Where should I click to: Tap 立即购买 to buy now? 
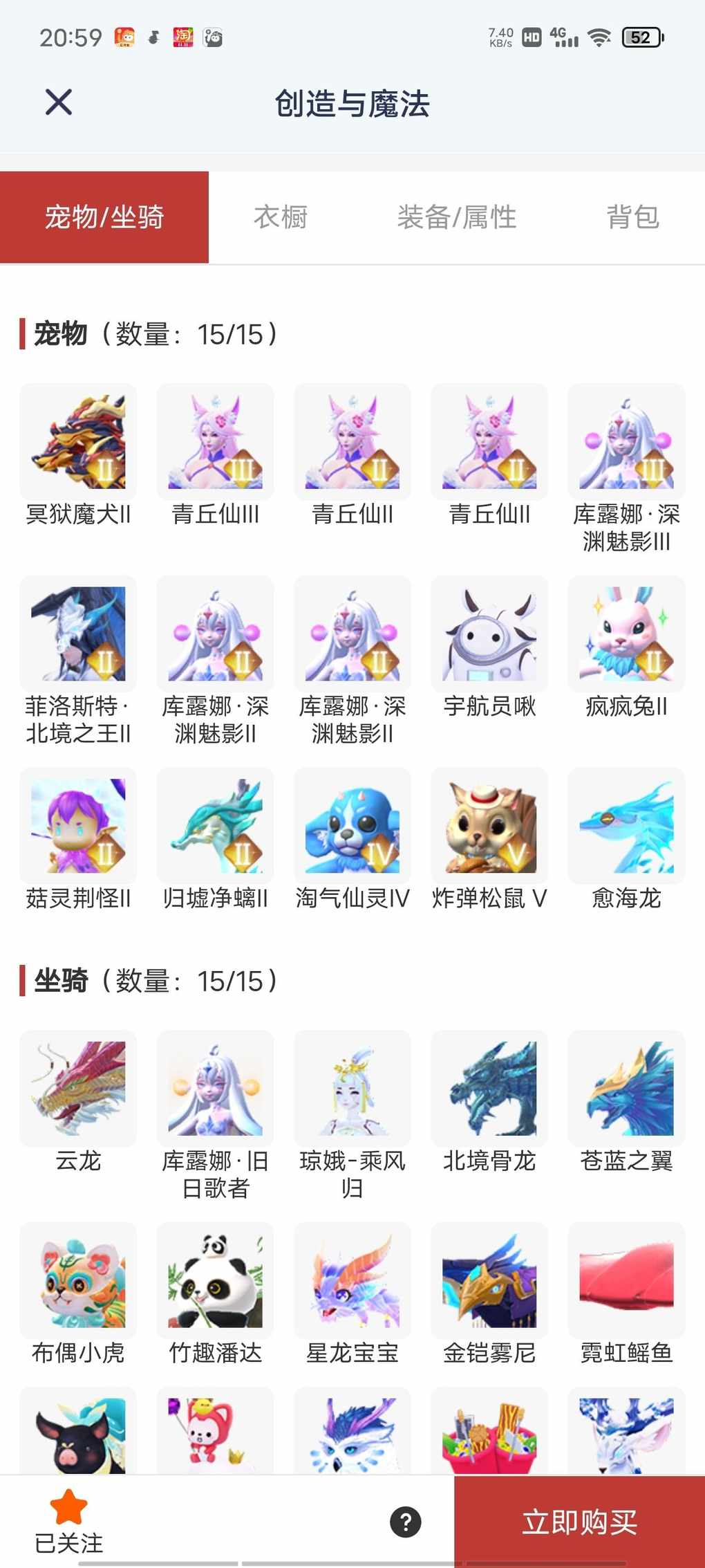pyautogui.click(x=579, y=1522)
